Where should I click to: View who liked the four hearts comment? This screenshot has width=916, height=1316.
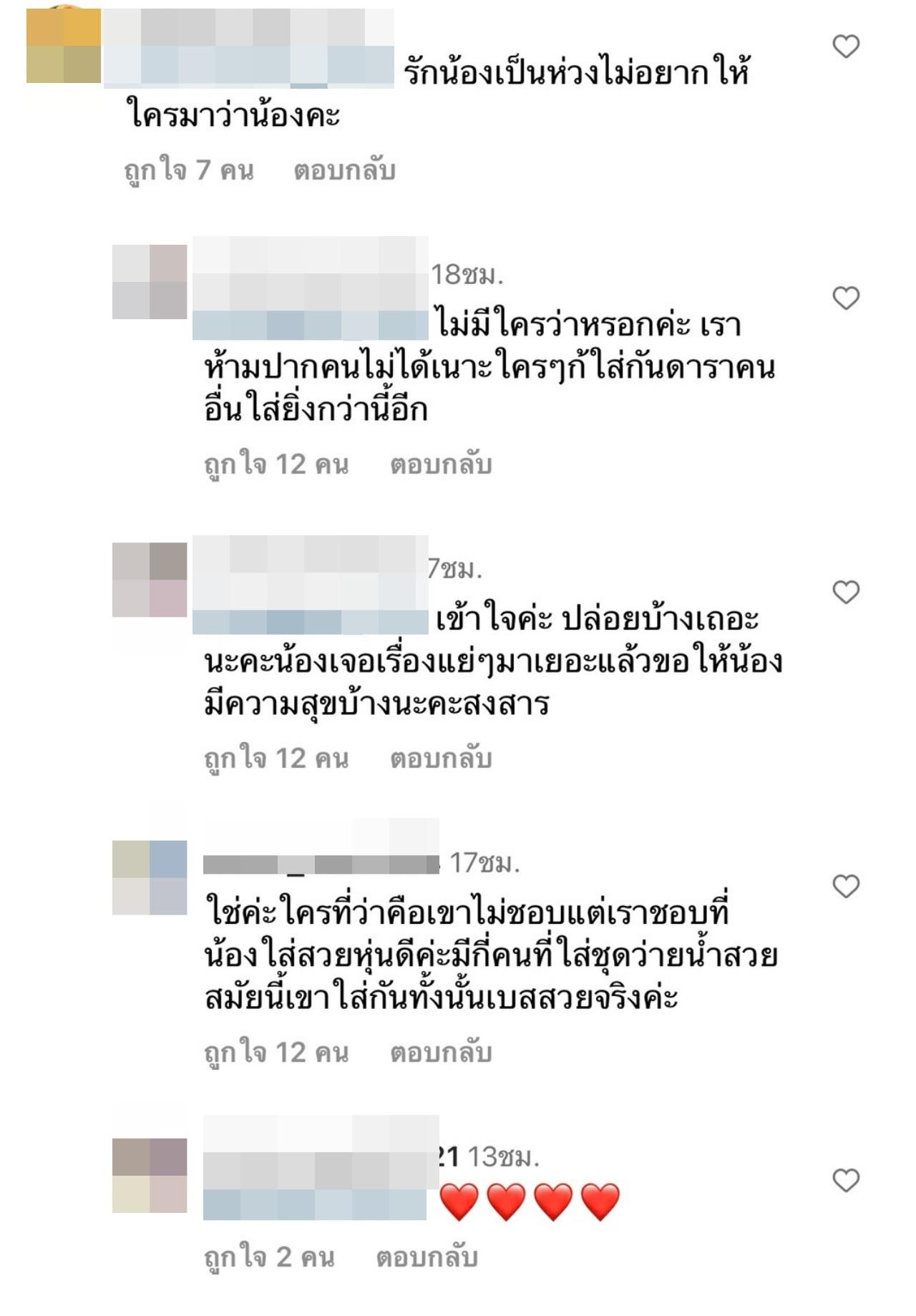coord(269,1258)
